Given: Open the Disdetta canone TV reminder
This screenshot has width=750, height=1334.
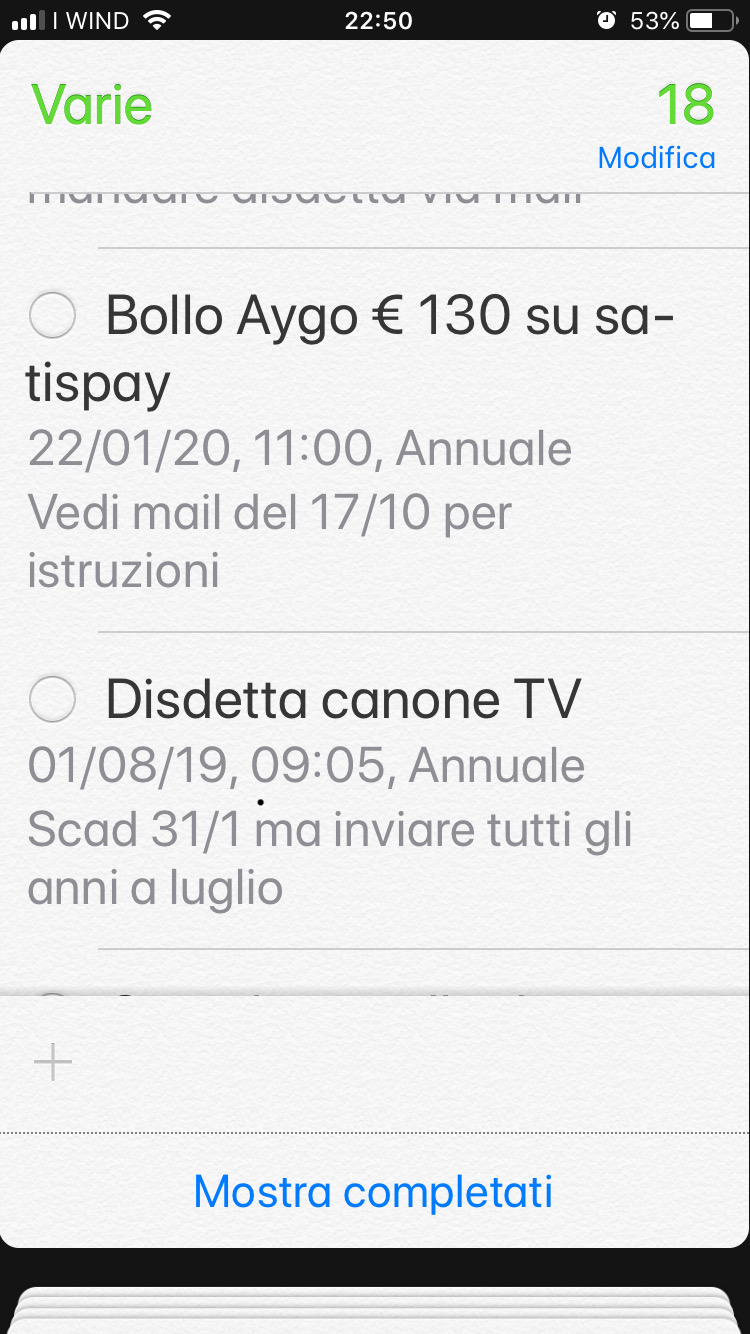Looking at the screenshot, I should tap(343, 699).
